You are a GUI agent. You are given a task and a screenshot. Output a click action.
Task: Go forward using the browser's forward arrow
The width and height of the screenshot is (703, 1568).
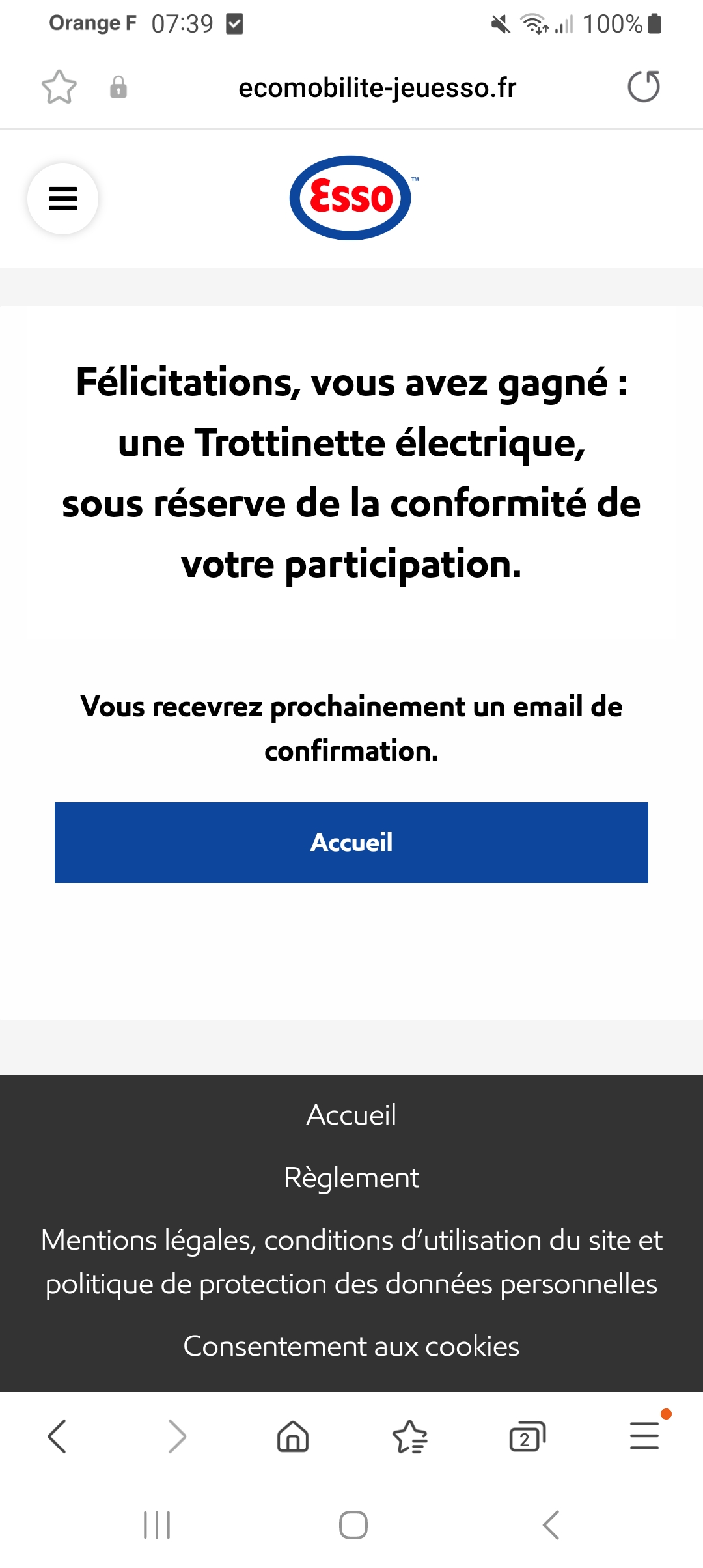[x=177, y=1436]
